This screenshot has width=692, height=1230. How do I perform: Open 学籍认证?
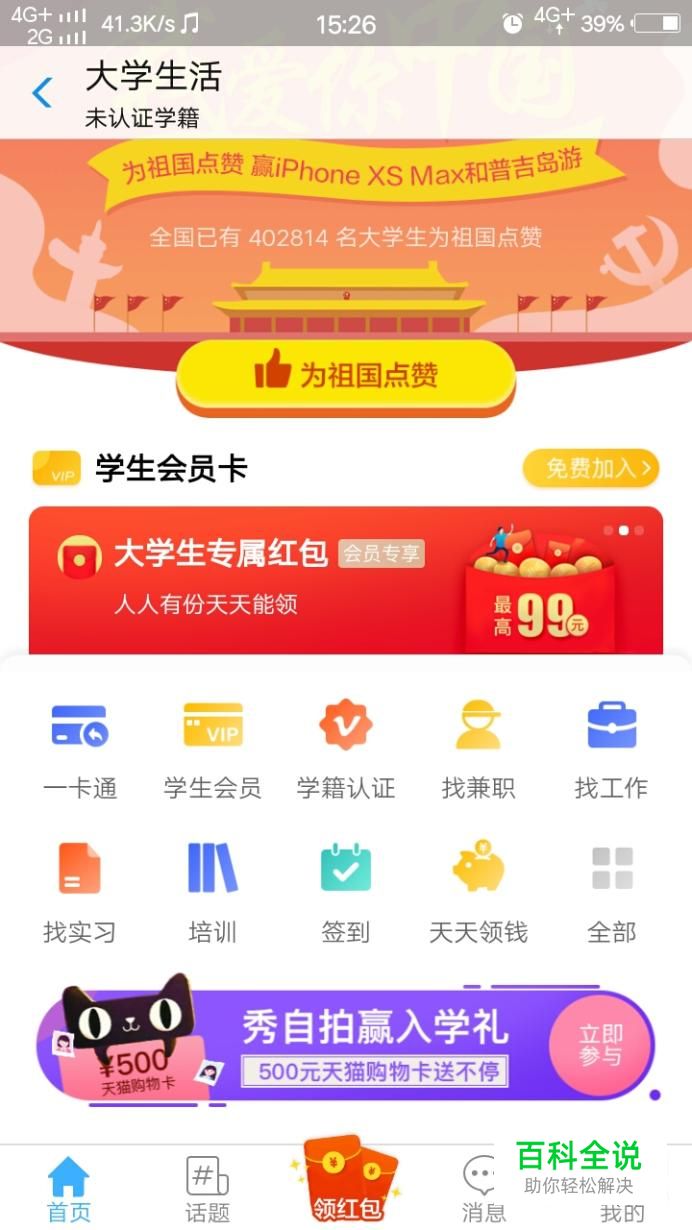(346, 748)
